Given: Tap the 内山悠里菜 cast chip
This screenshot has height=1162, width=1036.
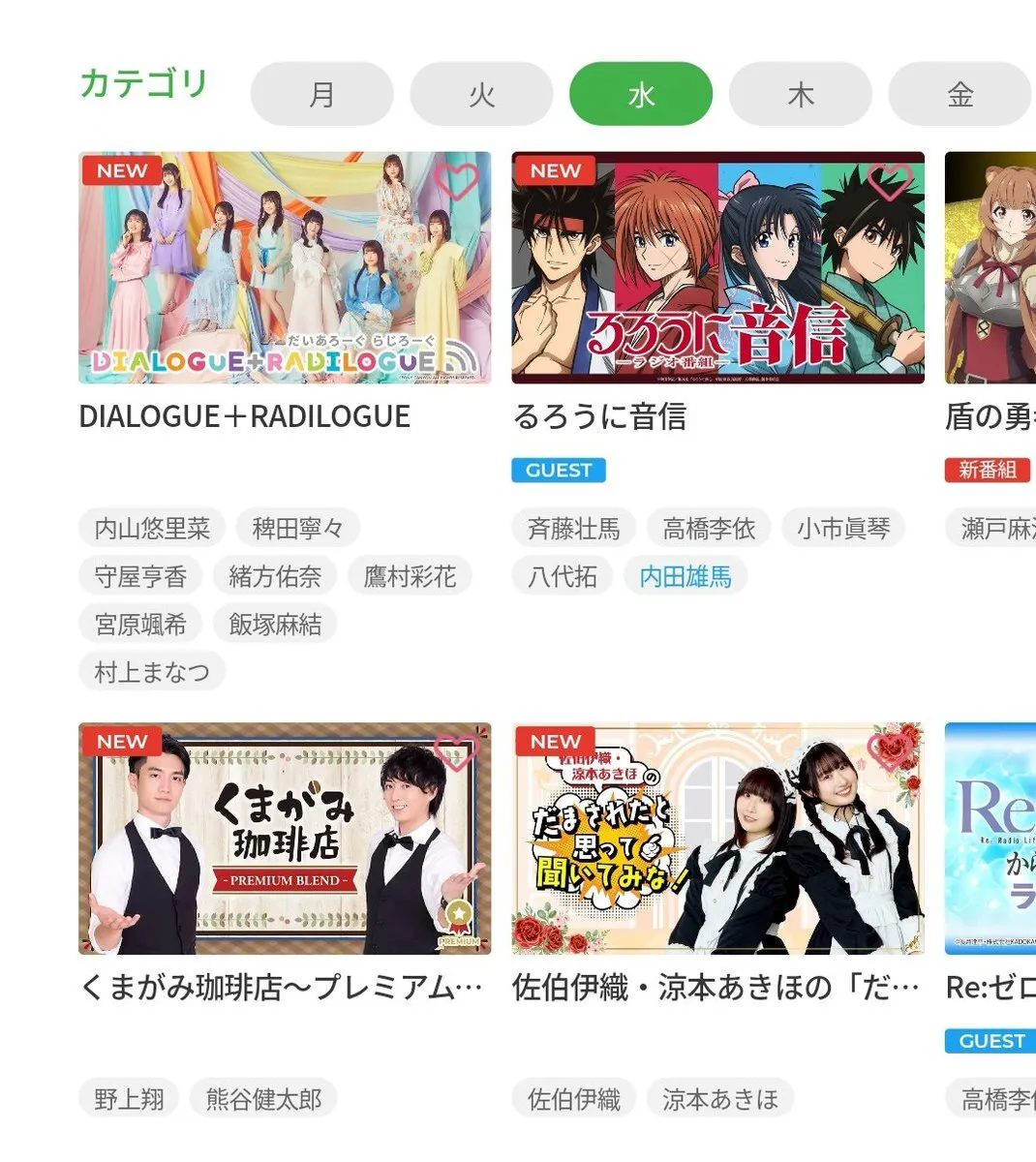Looking at the screenshot, I should click(x=152, y=529).
